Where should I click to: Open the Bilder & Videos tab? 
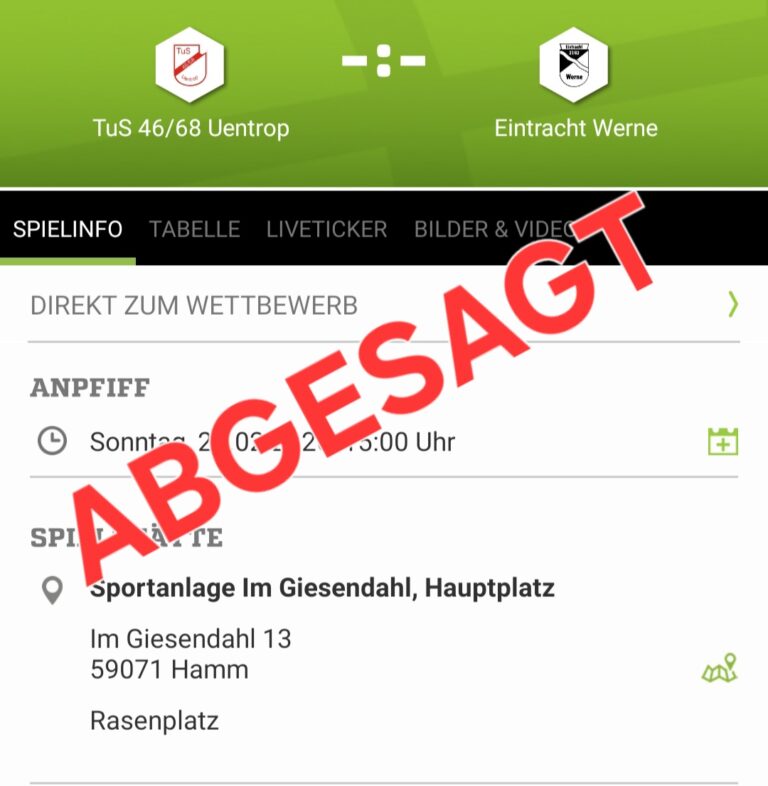click(492, 229)
